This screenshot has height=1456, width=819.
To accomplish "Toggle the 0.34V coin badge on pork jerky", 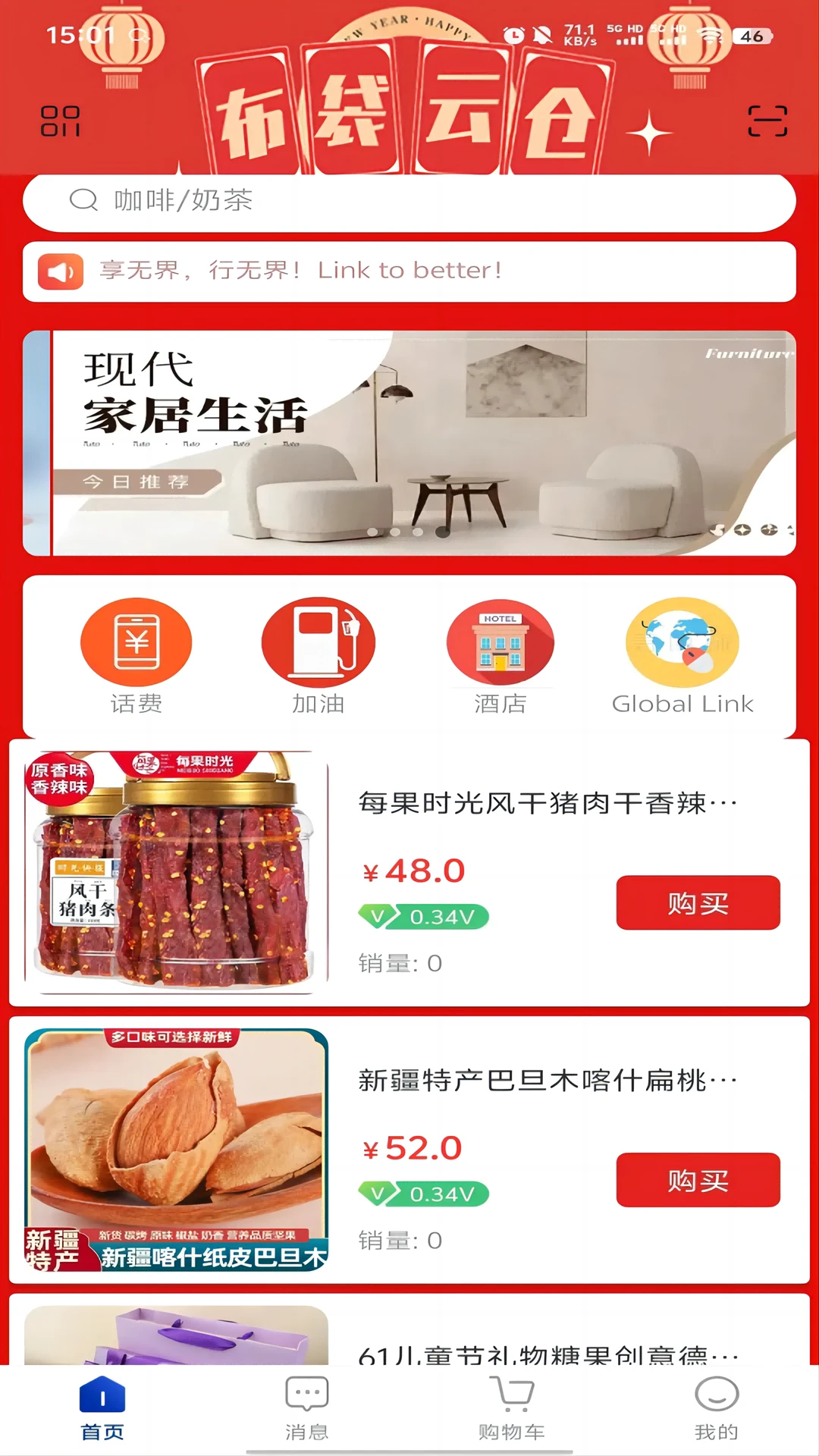I will coord(422,917).
